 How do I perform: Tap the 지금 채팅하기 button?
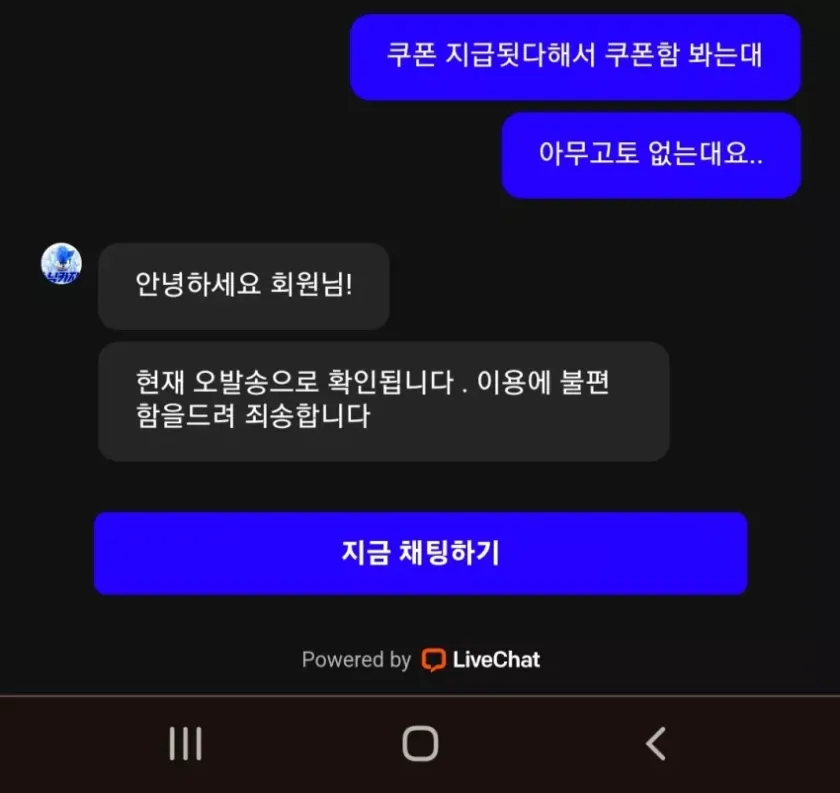[420, 553]
